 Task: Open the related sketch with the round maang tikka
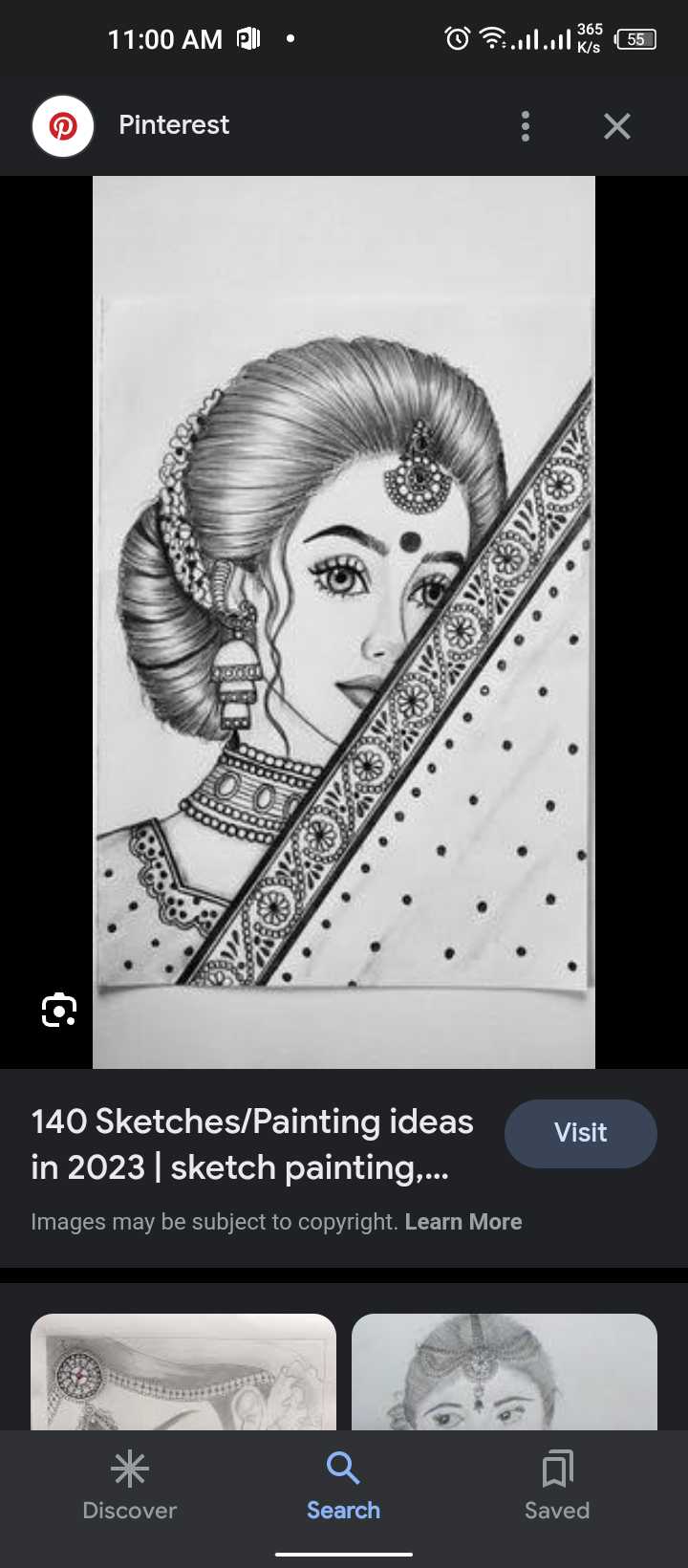[183, 1372]
